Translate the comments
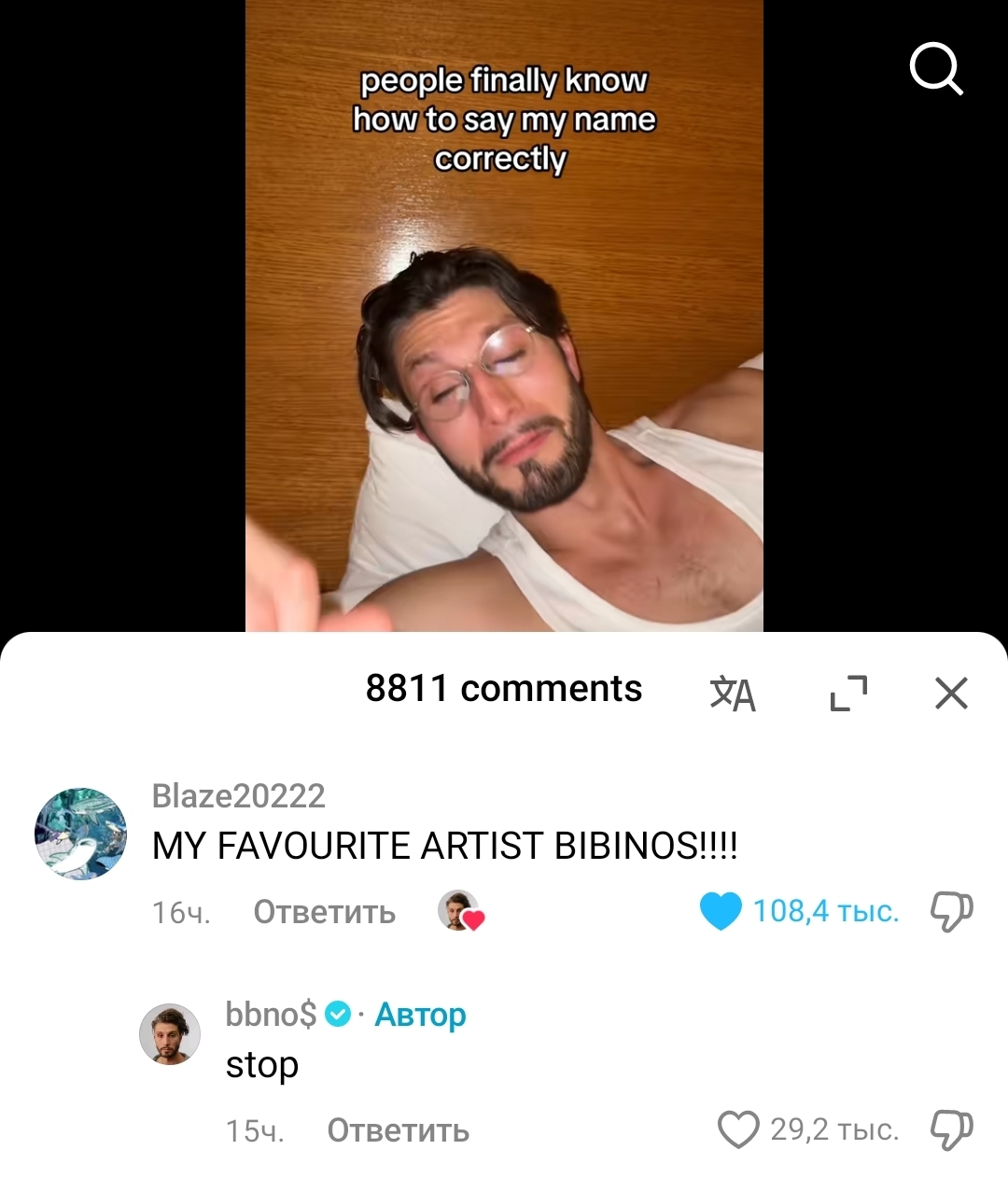The height and width of the screenshot is (1178, 1008). [x=733, y=694]
